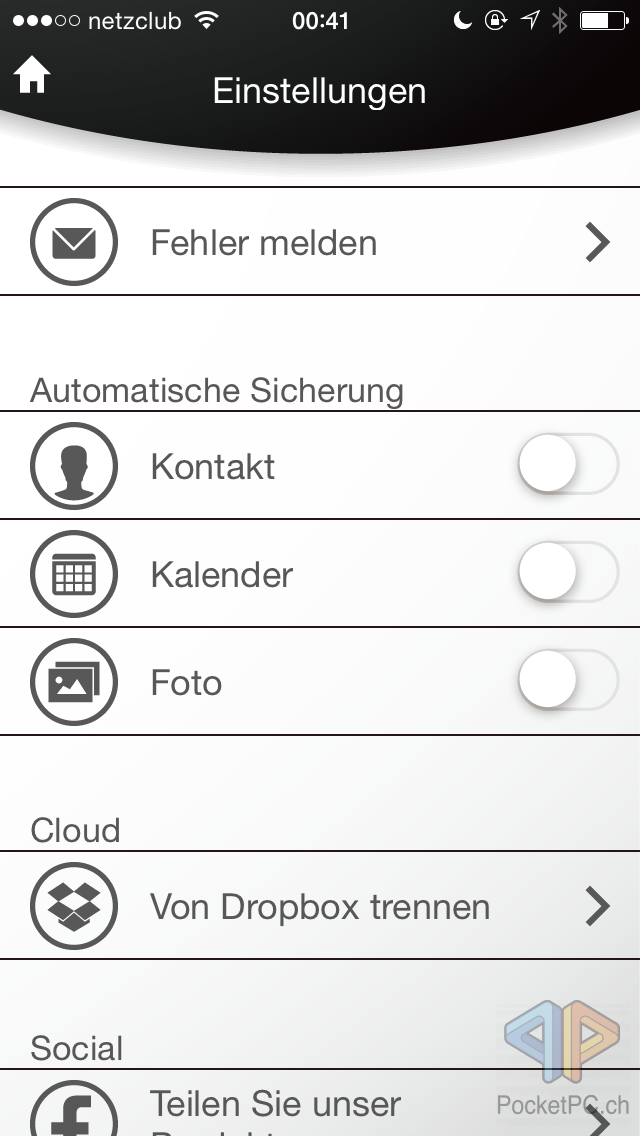640x1136 pixels.
Task: Toggle the Foto backup switch
Action: tap(567, 681)
